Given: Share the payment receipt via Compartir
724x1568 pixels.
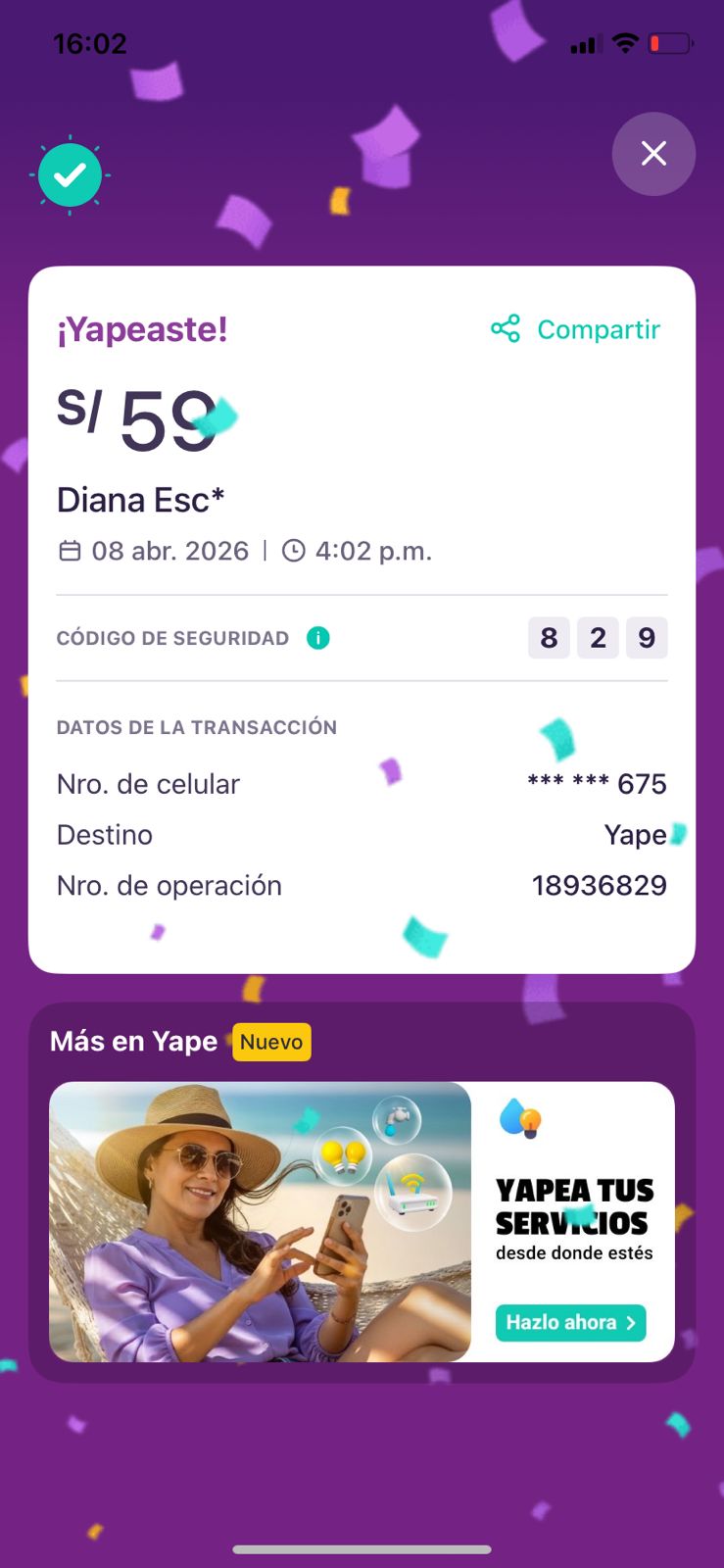Looking at the screenshot, I should point(576,329).
